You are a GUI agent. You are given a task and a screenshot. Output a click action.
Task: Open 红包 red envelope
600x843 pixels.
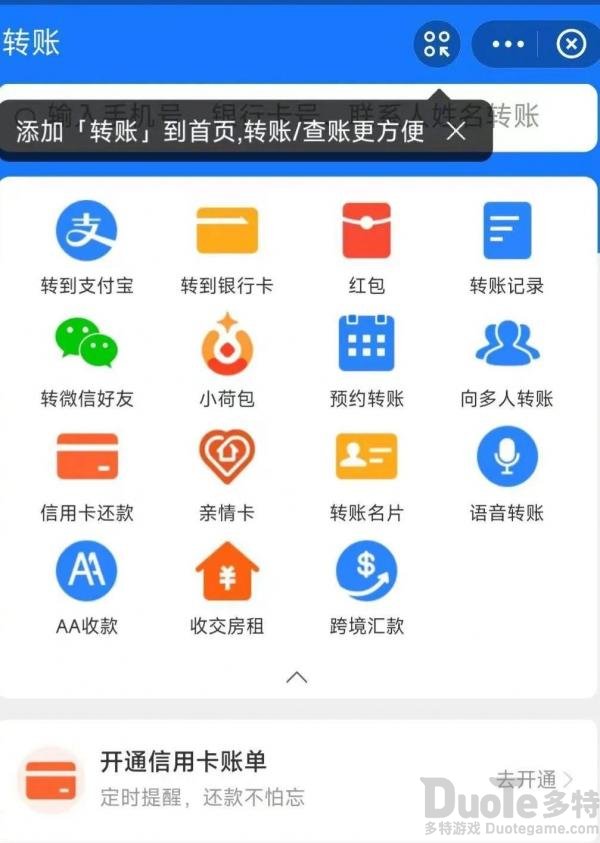[x=367, y=247]
